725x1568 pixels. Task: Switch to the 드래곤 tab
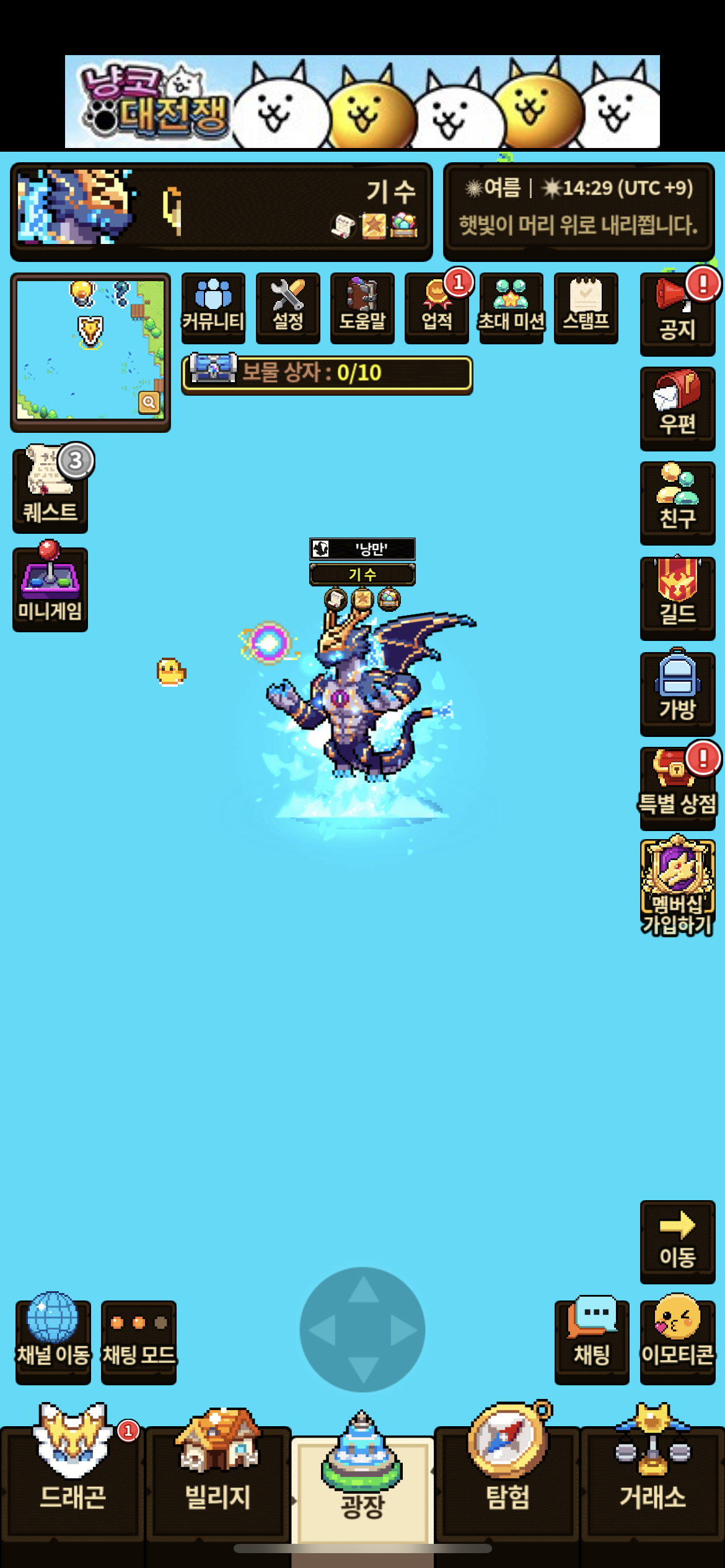click(72, 1481)
